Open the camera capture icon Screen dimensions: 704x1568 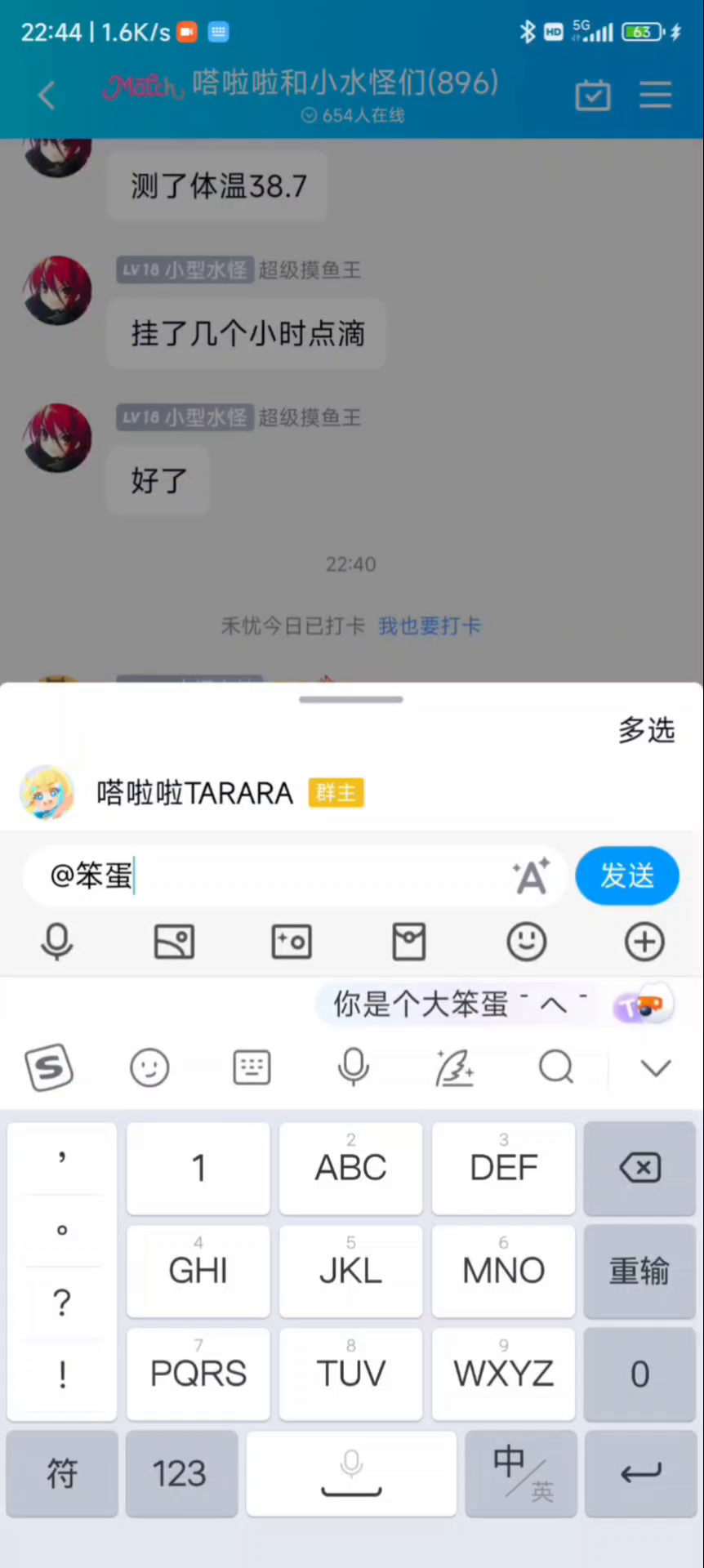click(292, 942)
